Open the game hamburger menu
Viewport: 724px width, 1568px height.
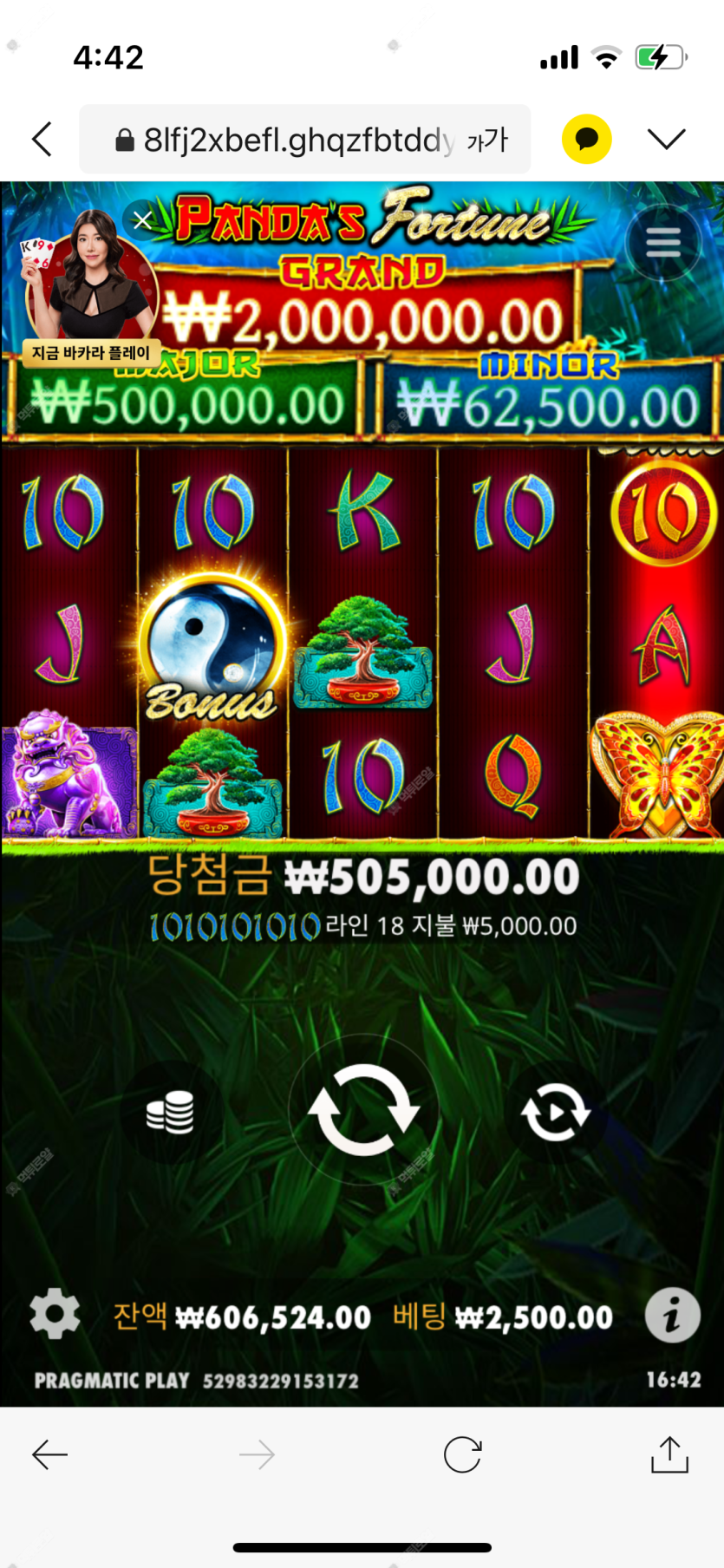tap(663, 242)
